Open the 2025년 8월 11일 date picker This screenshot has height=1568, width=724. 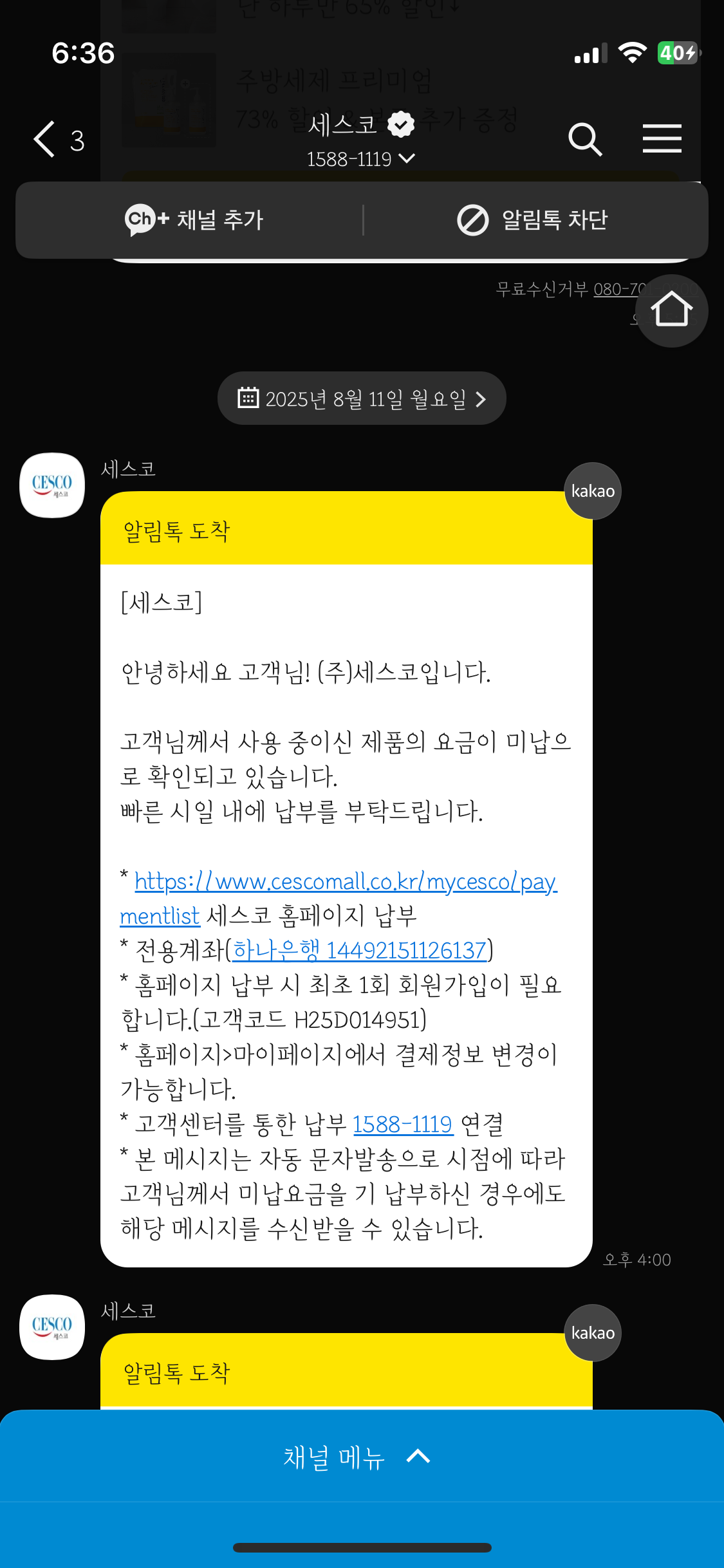362,398
